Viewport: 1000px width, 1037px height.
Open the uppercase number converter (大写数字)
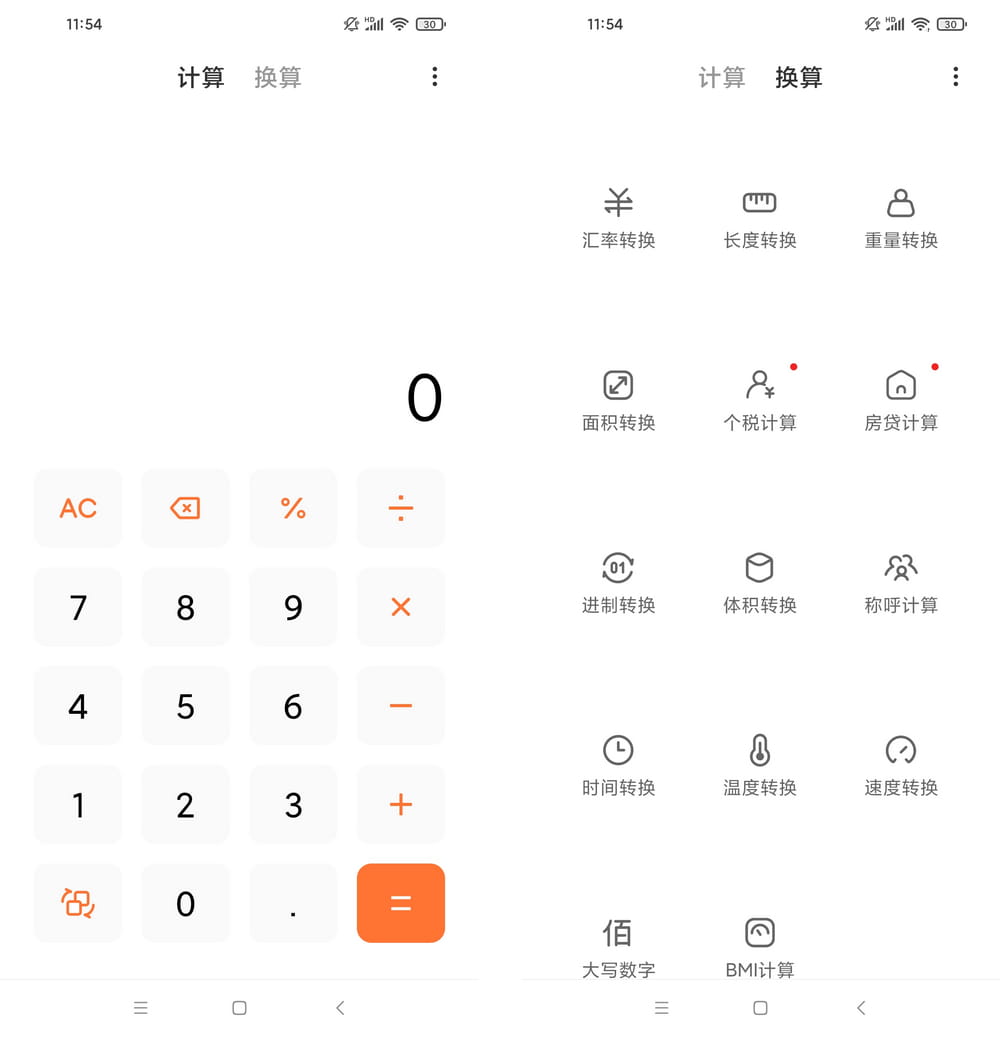(618, 945)
